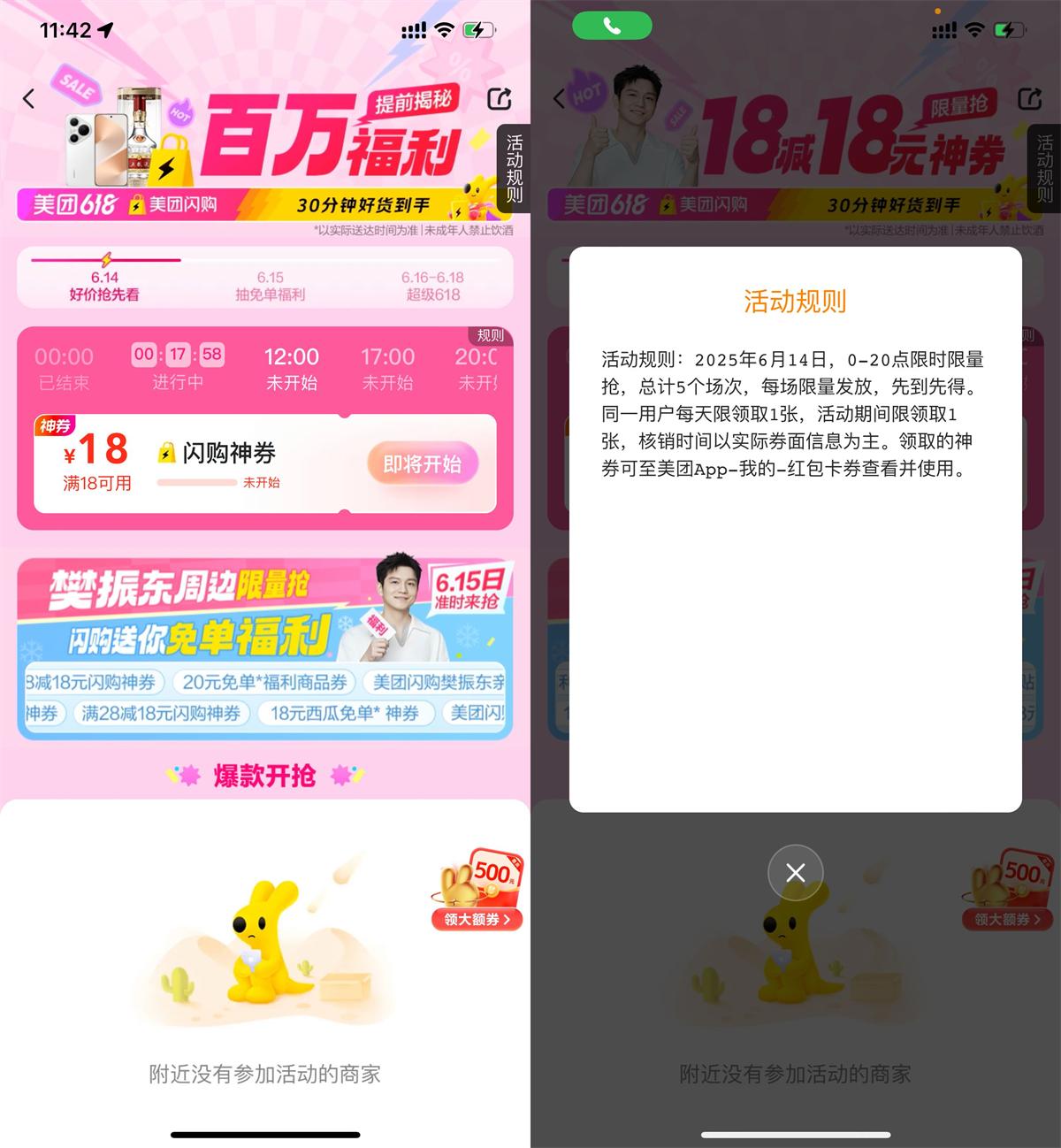The width and height of the screenshot is (1061, 1148).
Task: Tap the lightning bolt on the phase progress bar
Action: (x=104, y=260)
